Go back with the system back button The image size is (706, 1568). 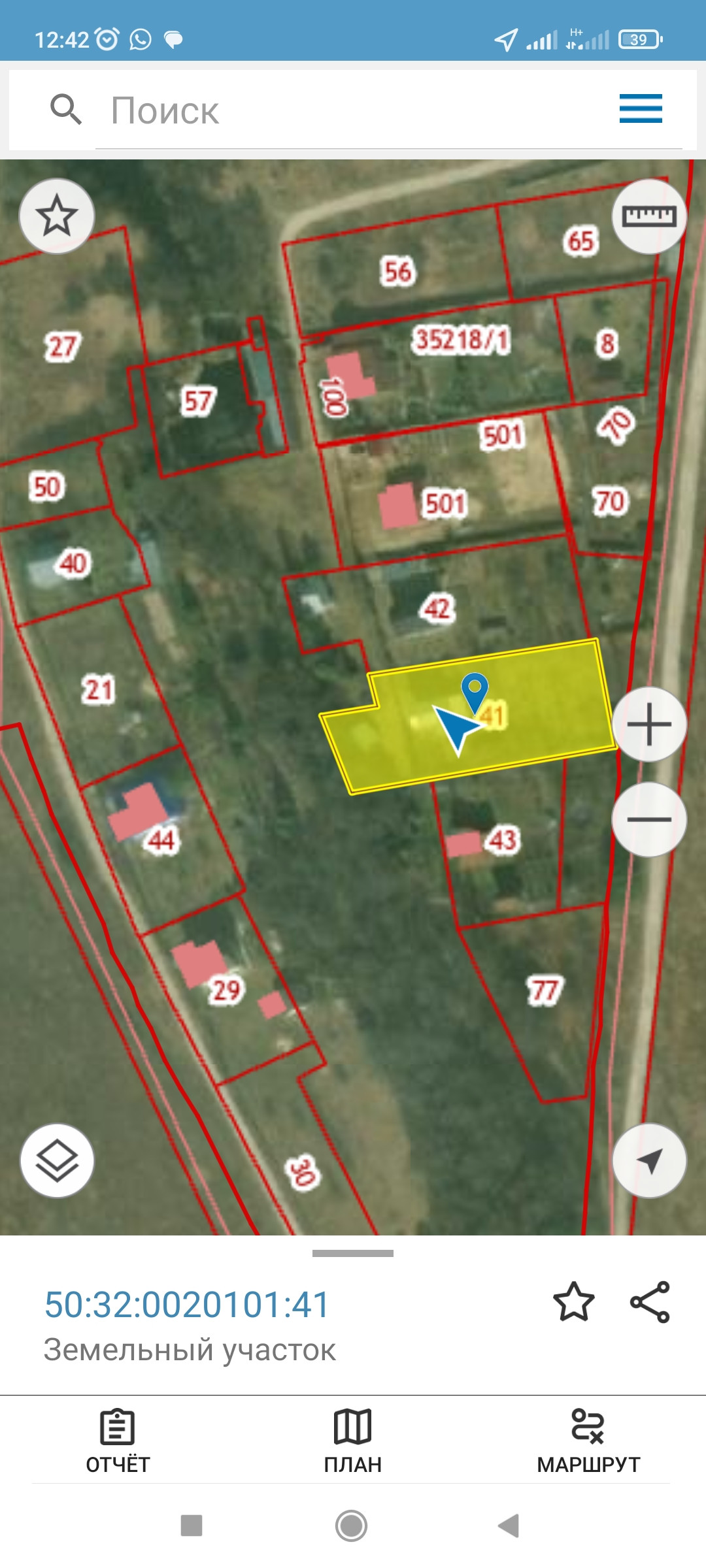[509, 1526]
